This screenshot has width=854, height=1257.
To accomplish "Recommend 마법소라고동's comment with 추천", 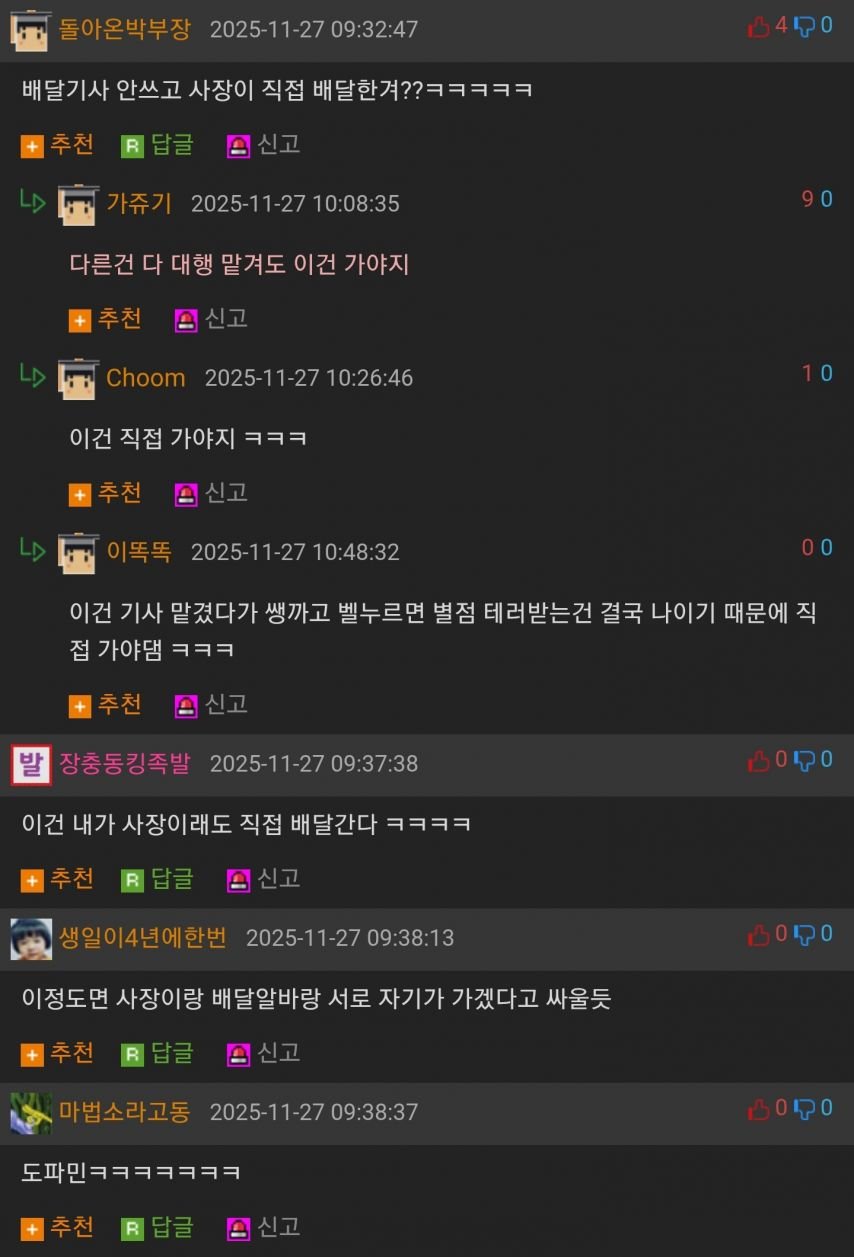I will coord(57,1227).
